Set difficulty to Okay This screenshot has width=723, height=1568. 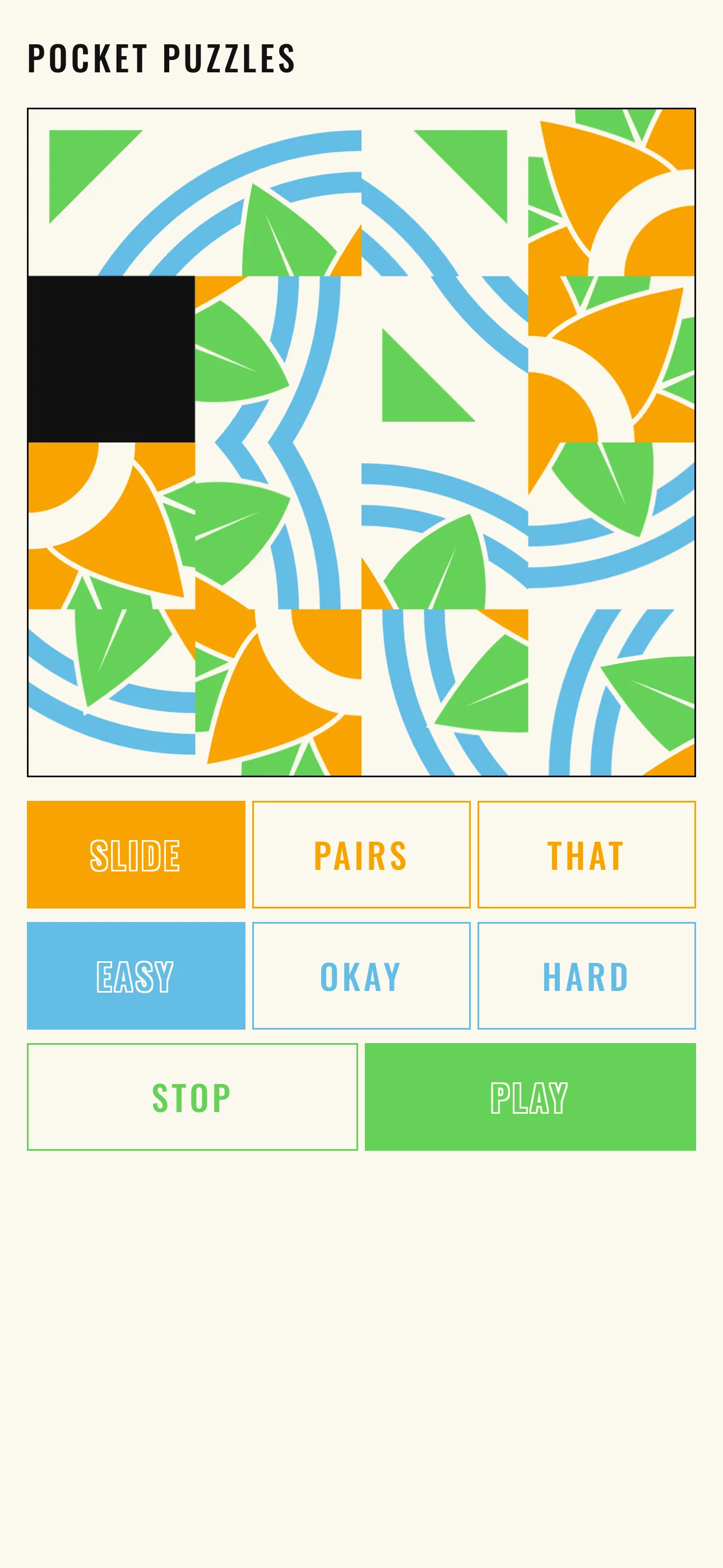[361, 976]
